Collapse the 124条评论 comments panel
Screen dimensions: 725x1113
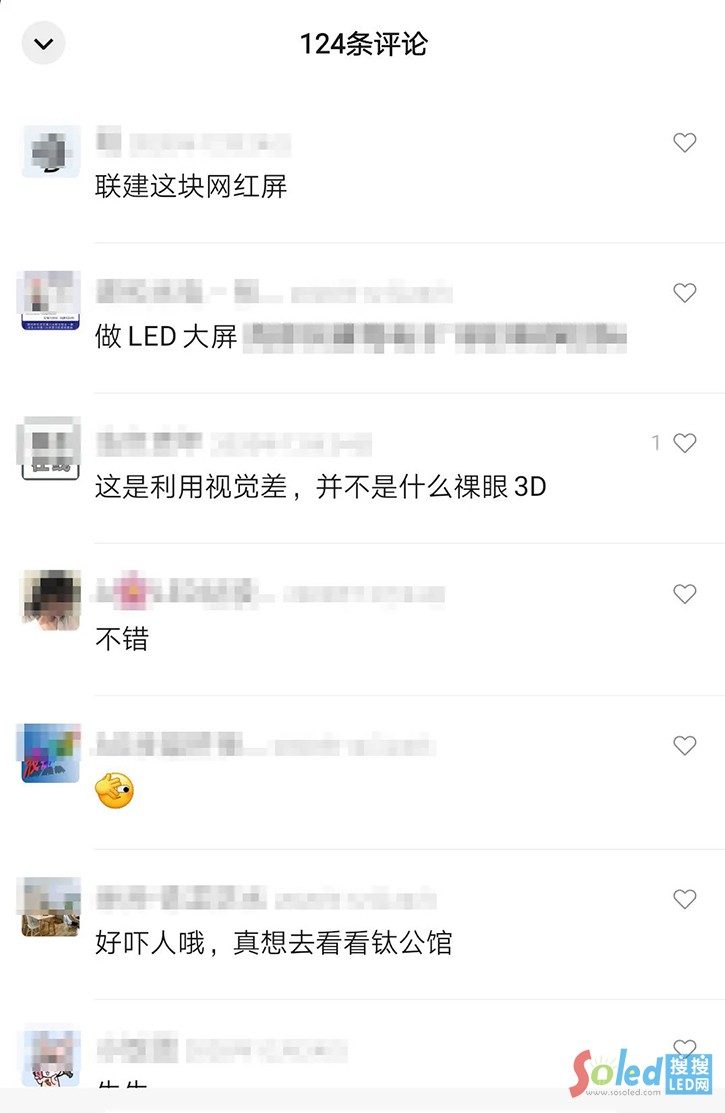pyautogui.click(x=43, y=44)
